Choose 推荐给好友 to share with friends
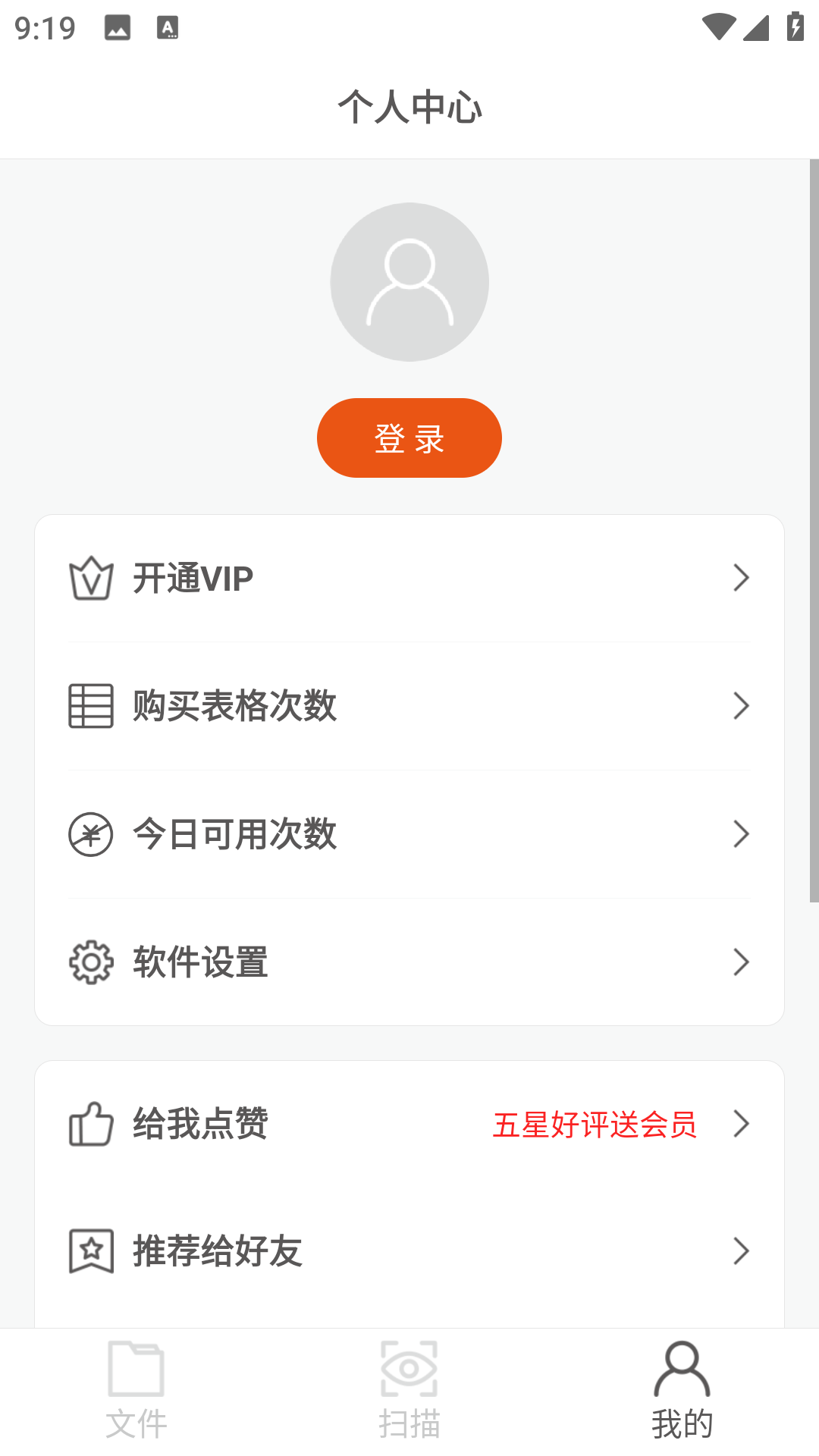 [x=409, y=1251]
